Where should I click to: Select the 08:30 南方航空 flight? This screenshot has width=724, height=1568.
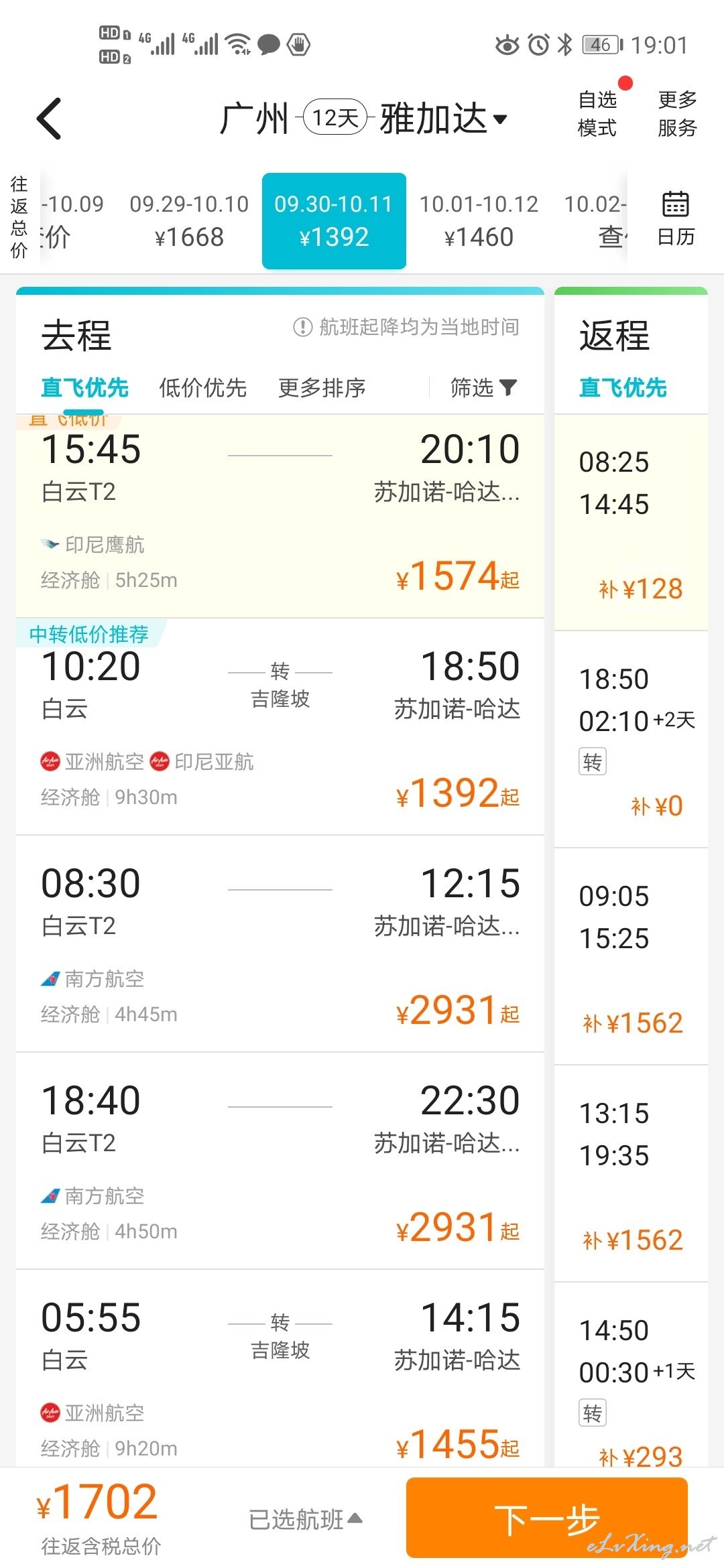point(280,943)
